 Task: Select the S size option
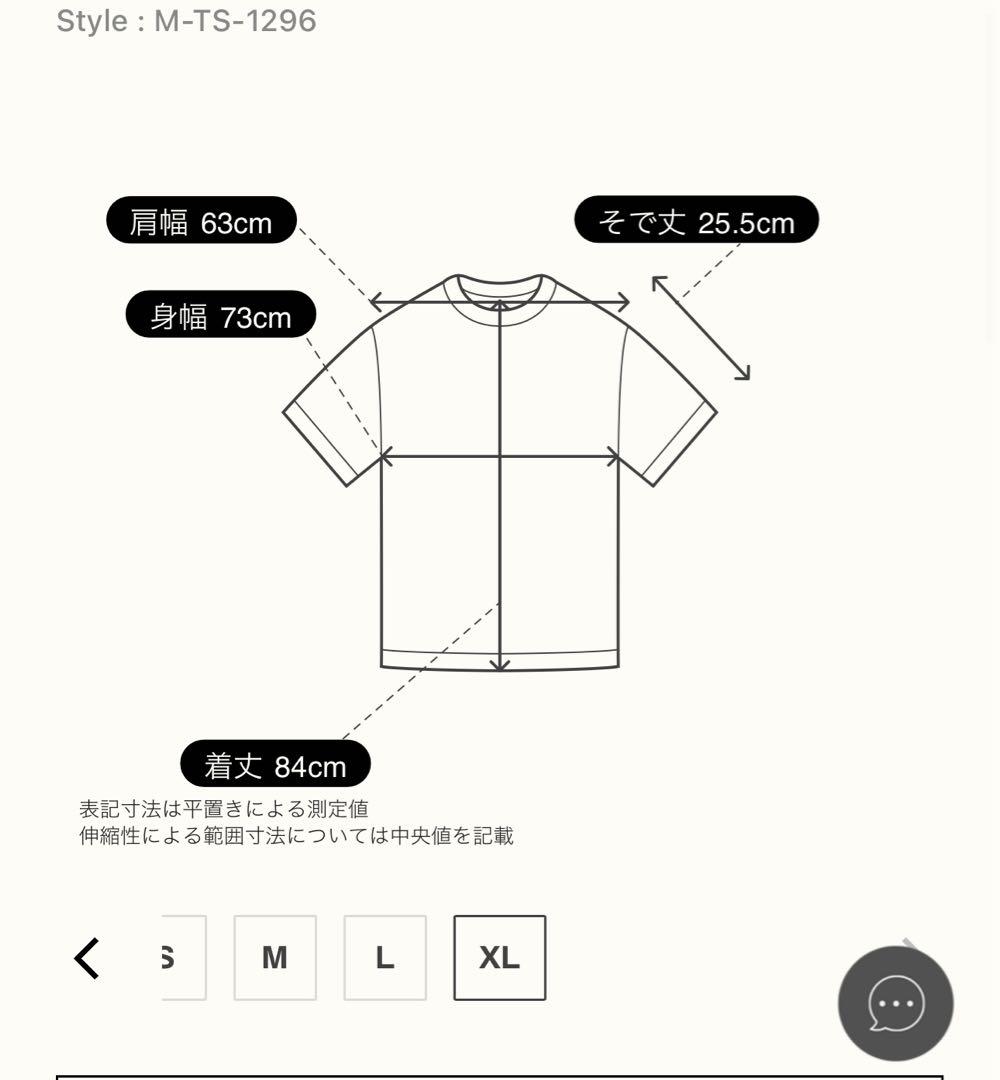click(168, 958)
